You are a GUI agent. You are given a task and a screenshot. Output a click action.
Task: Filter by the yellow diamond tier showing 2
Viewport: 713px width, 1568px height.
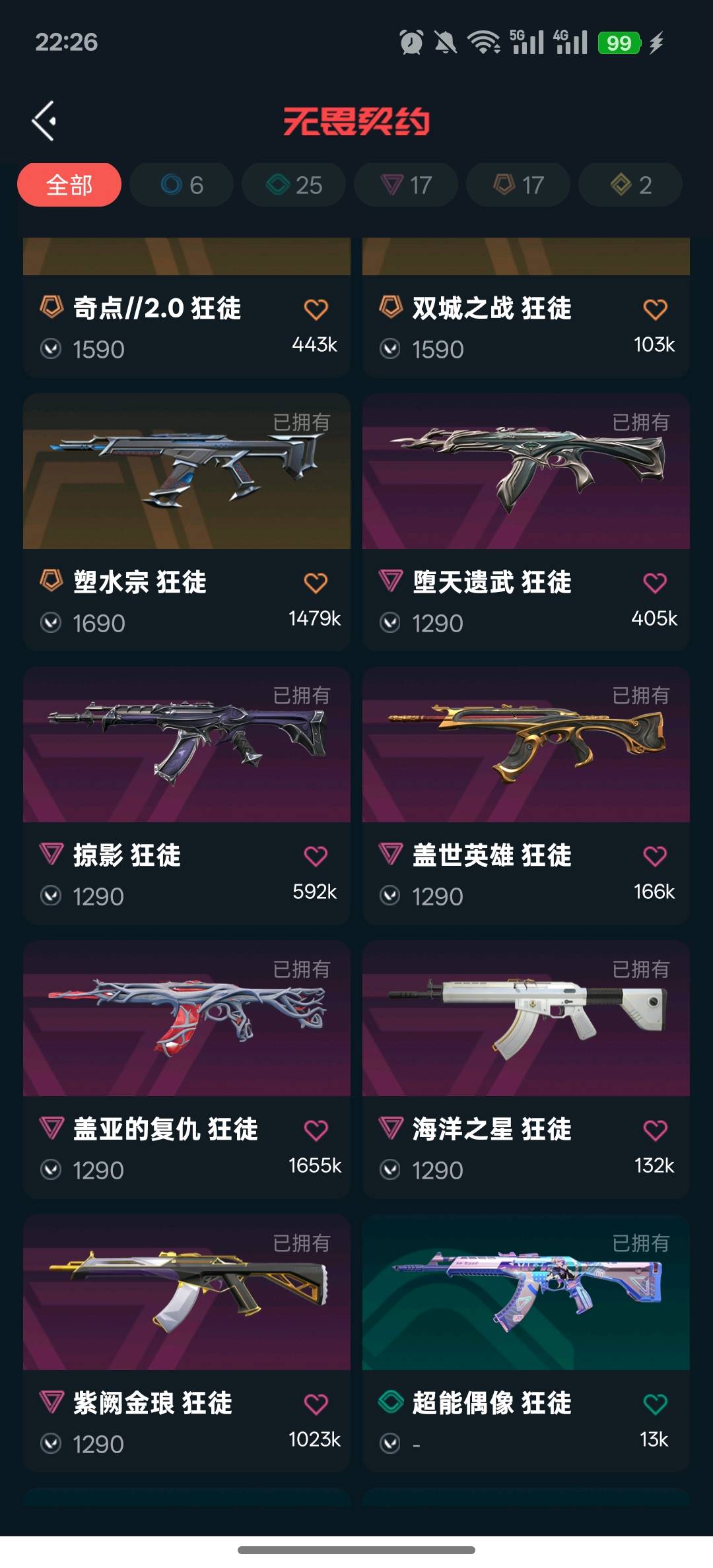tap(630, 185)
